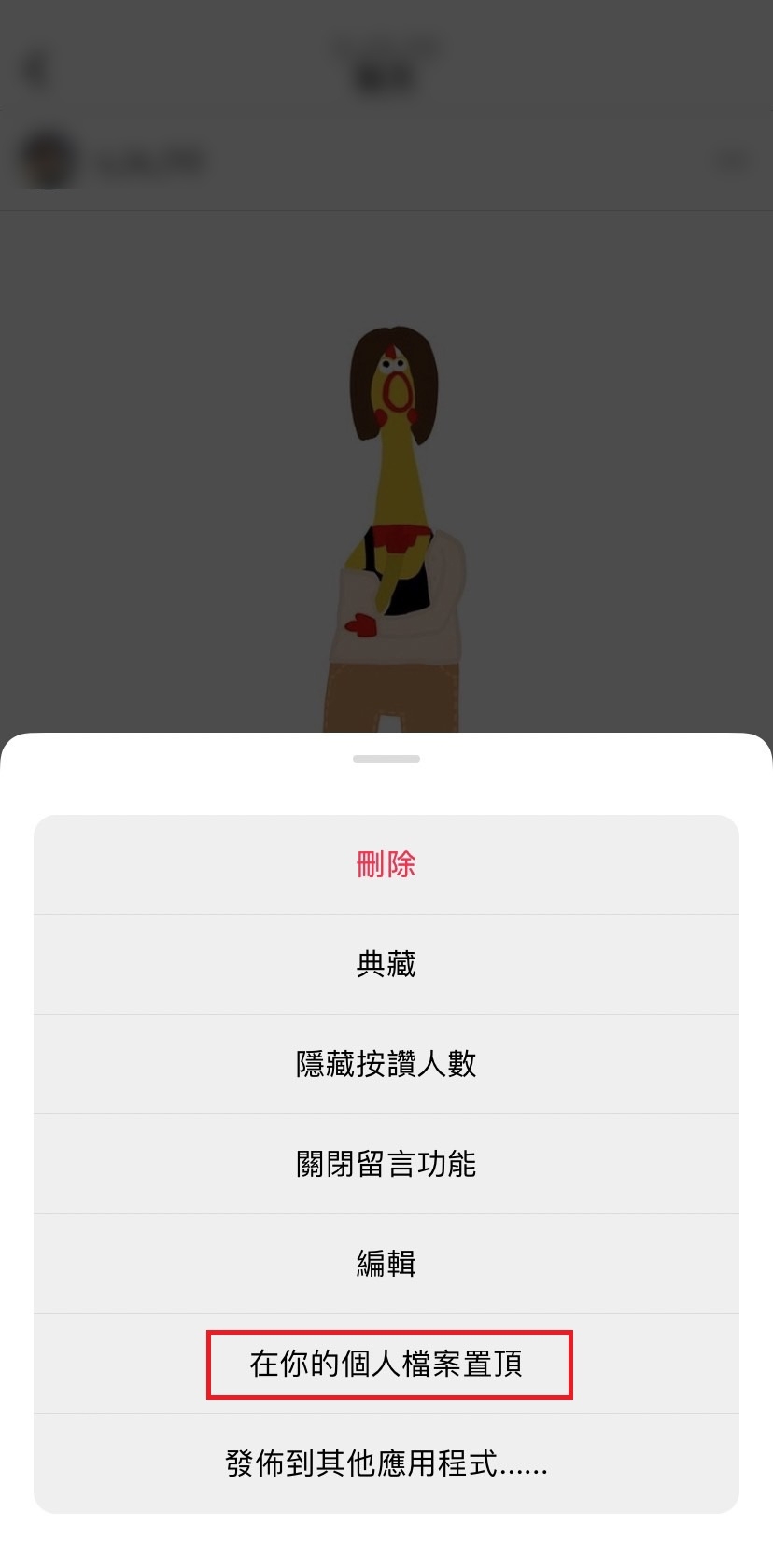
Task: Tap 在你的個人檔案置頂 to pin post
Action: 386,1364
